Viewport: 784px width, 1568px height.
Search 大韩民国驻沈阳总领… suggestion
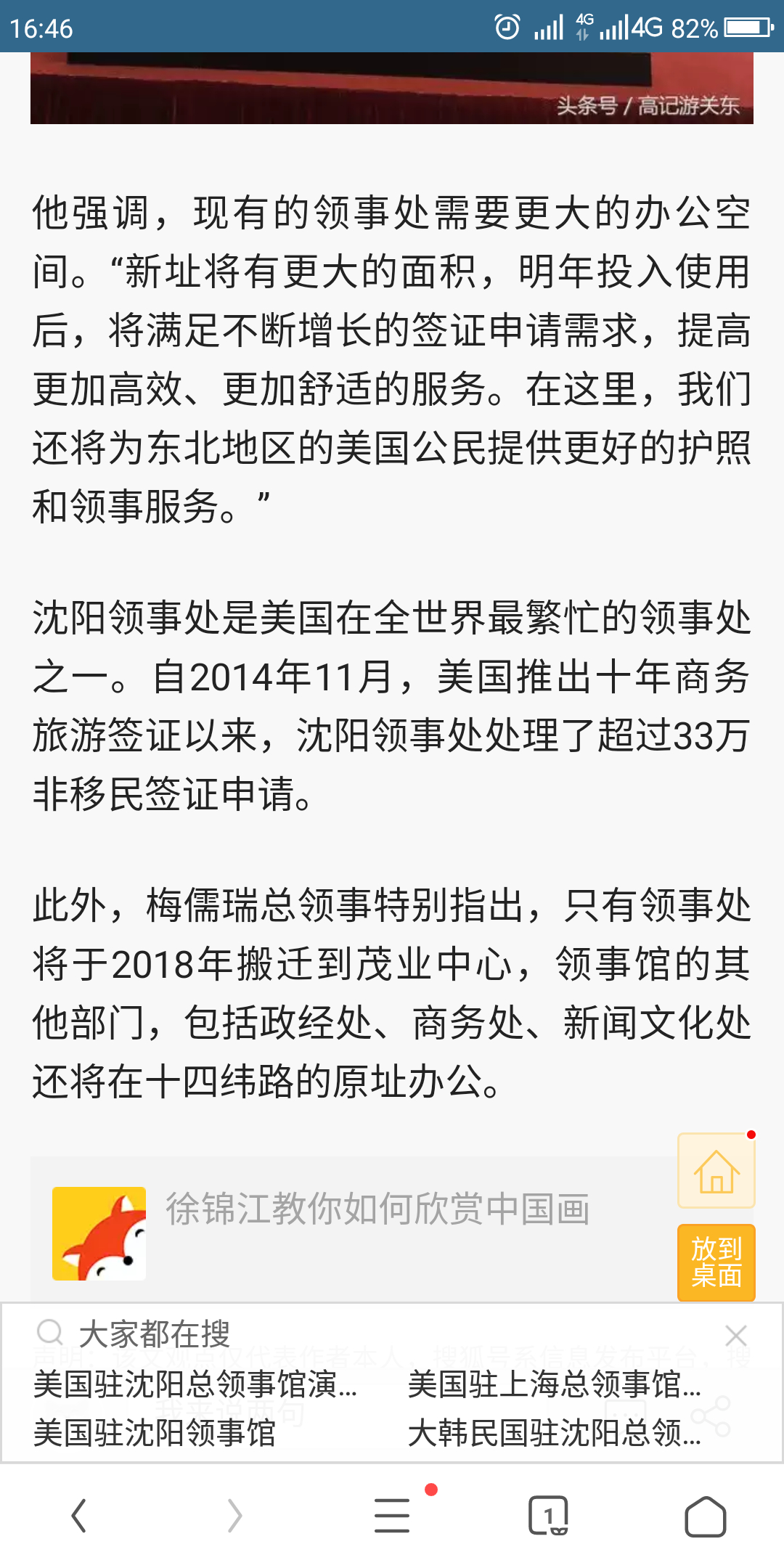coord(555,1433)
